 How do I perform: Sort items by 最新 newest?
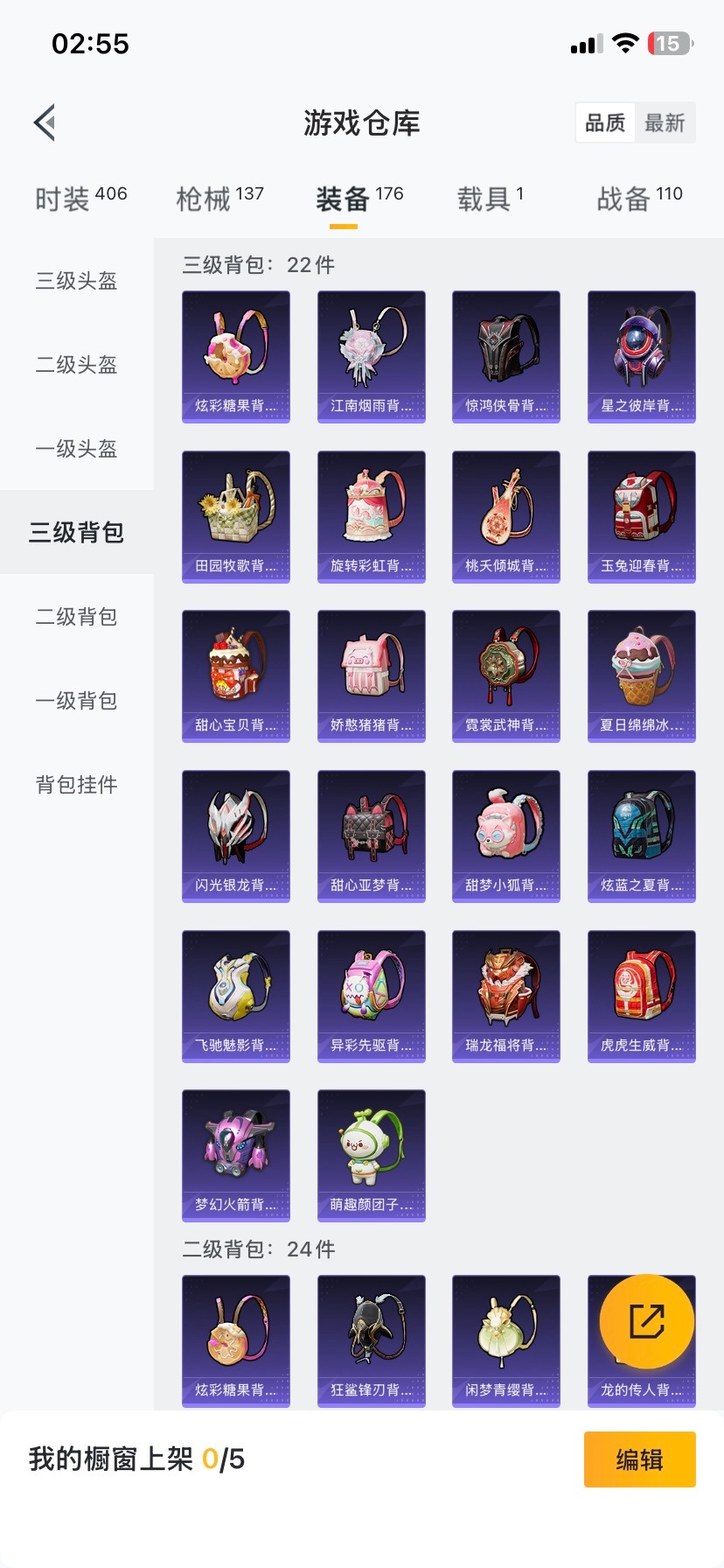point(666,122)
